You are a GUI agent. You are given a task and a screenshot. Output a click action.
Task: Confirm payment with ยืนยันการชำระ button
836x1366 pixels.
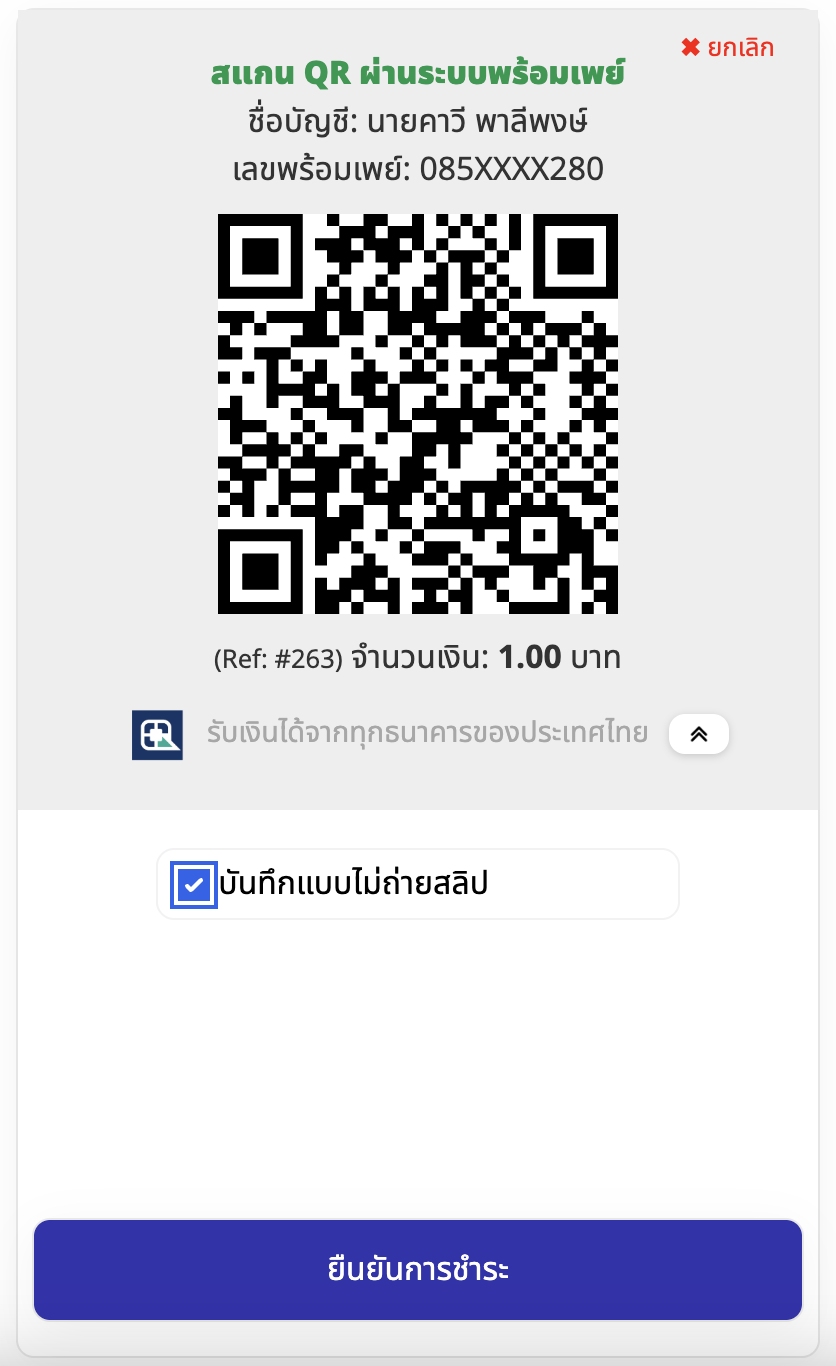[x=418, y=1270]
